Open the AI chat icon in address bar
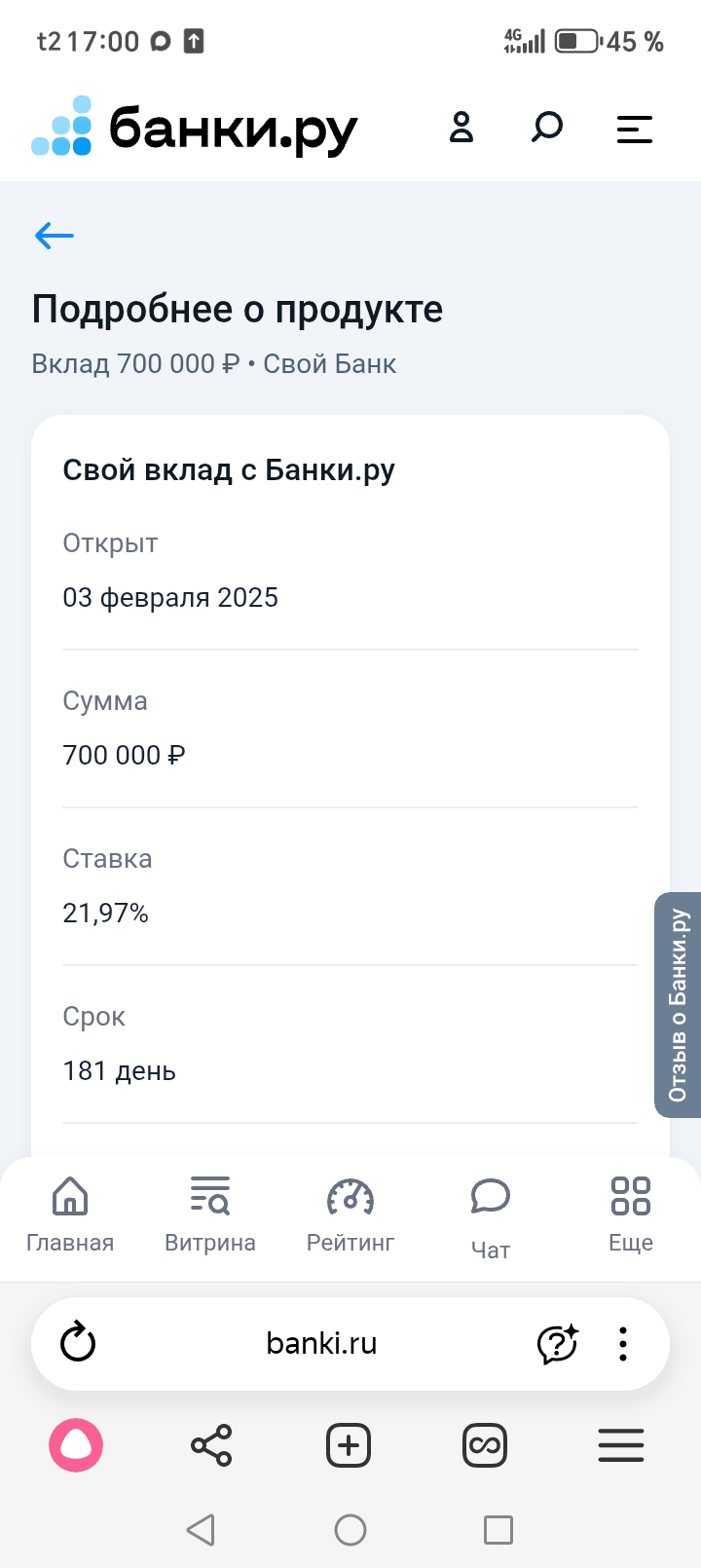The width and height of the screenshot is (701, 1568). 557,1343
